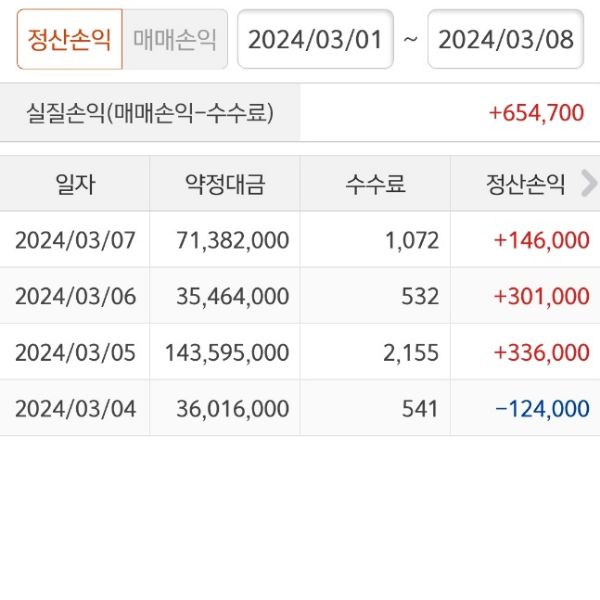Open end date picker 2024/03/08

pyautogui.click(x=506, y=40)
